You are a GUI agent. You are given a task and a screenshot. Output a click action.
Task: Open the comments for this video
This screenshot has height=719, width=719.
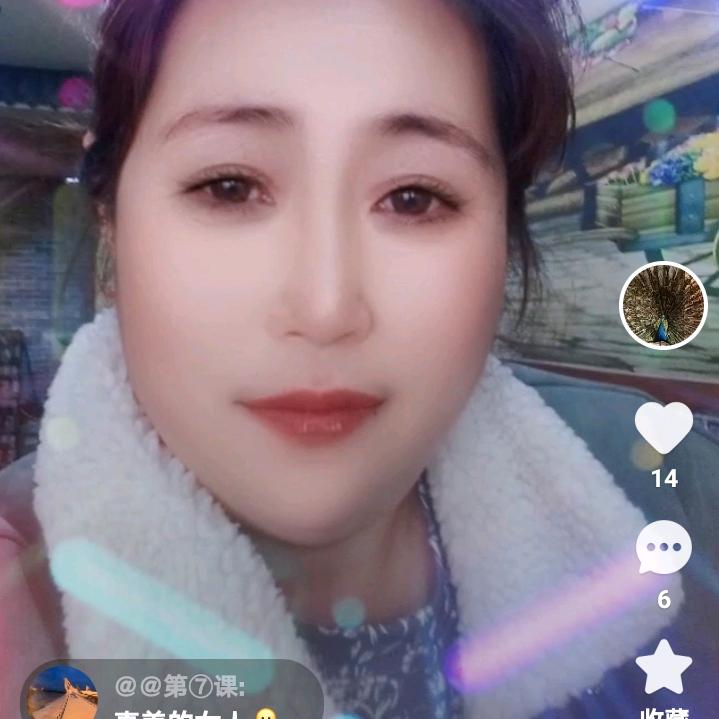664,548
